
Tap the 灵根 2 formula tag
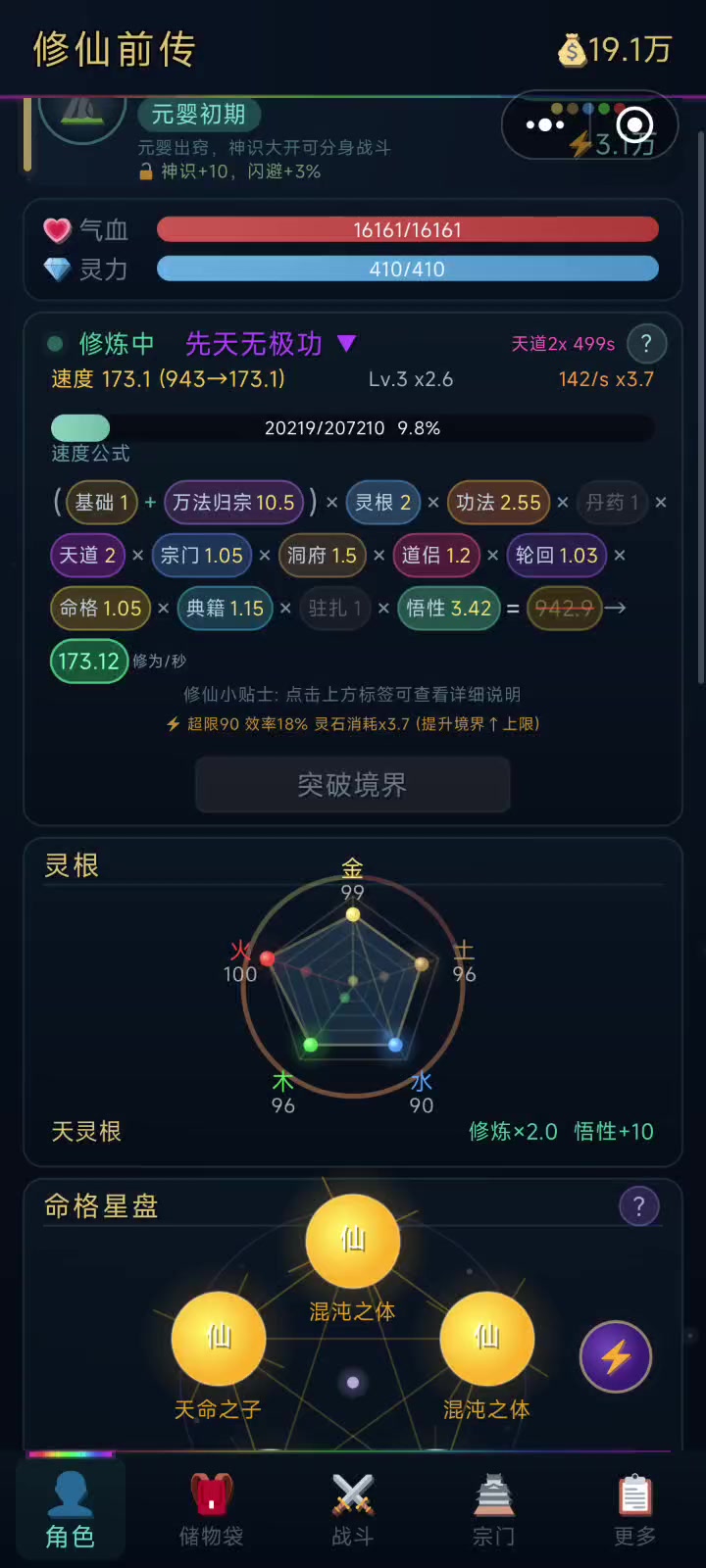coord(382,503)
